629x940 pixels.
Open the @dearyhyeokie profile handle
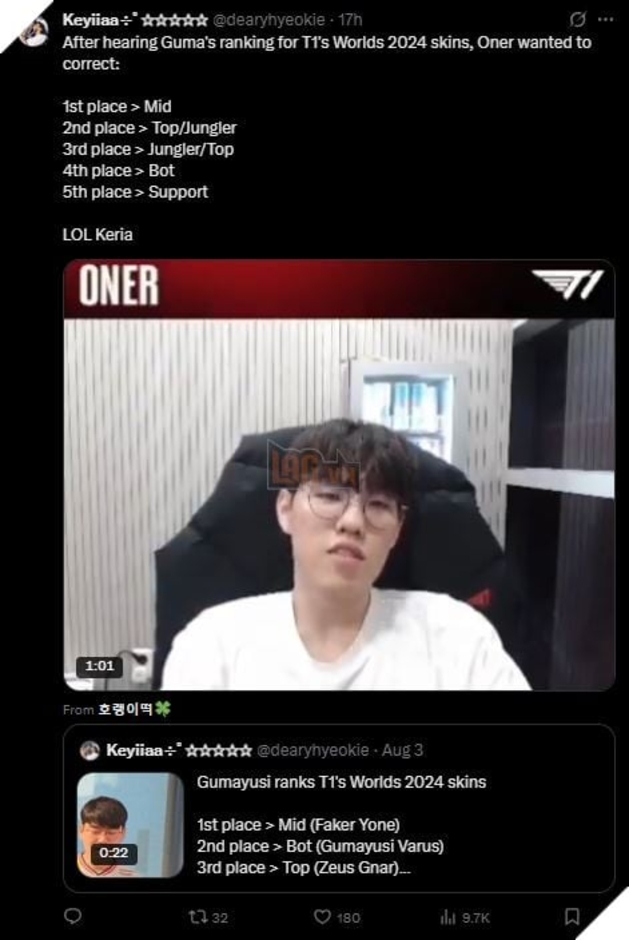coord(268,20)
